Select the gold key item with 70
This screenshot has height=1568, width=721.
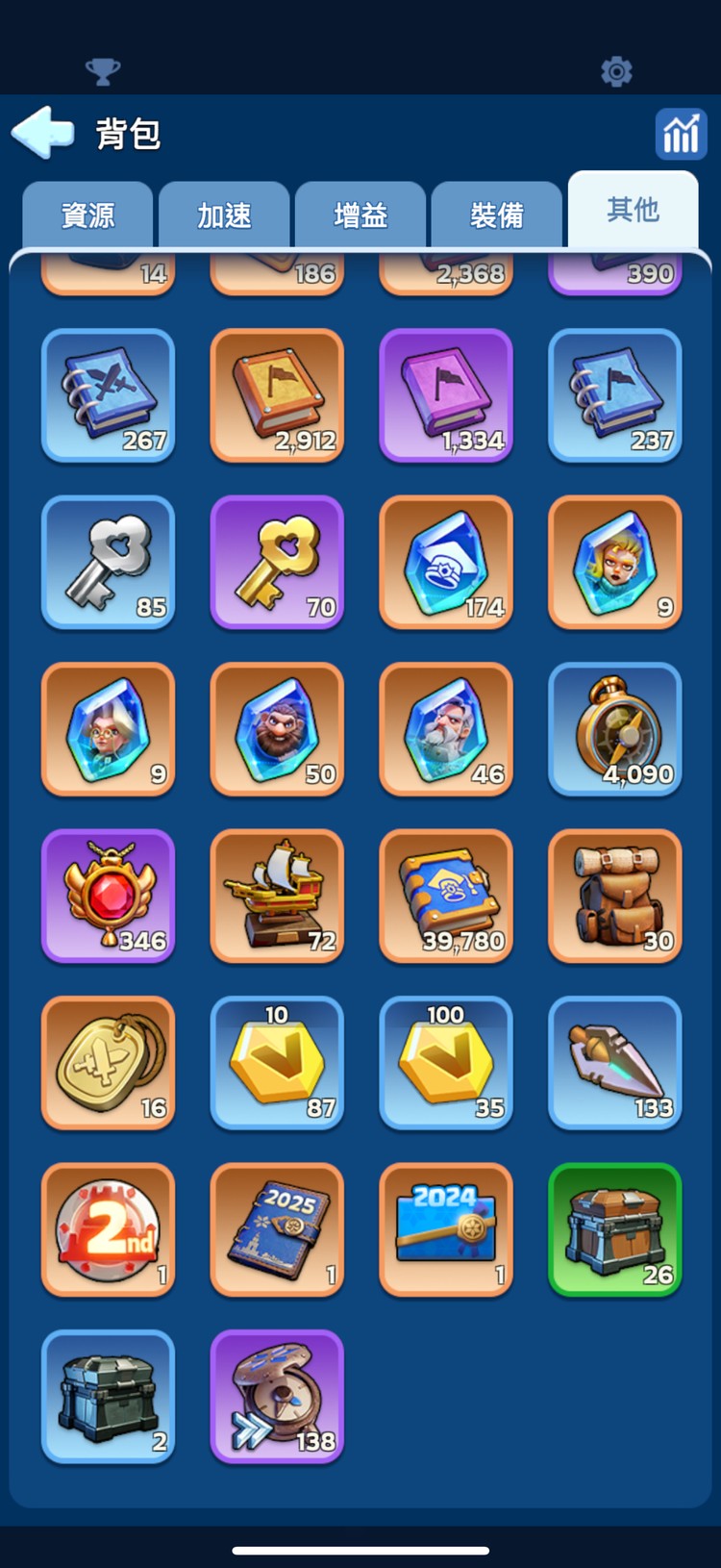(277, 562)
